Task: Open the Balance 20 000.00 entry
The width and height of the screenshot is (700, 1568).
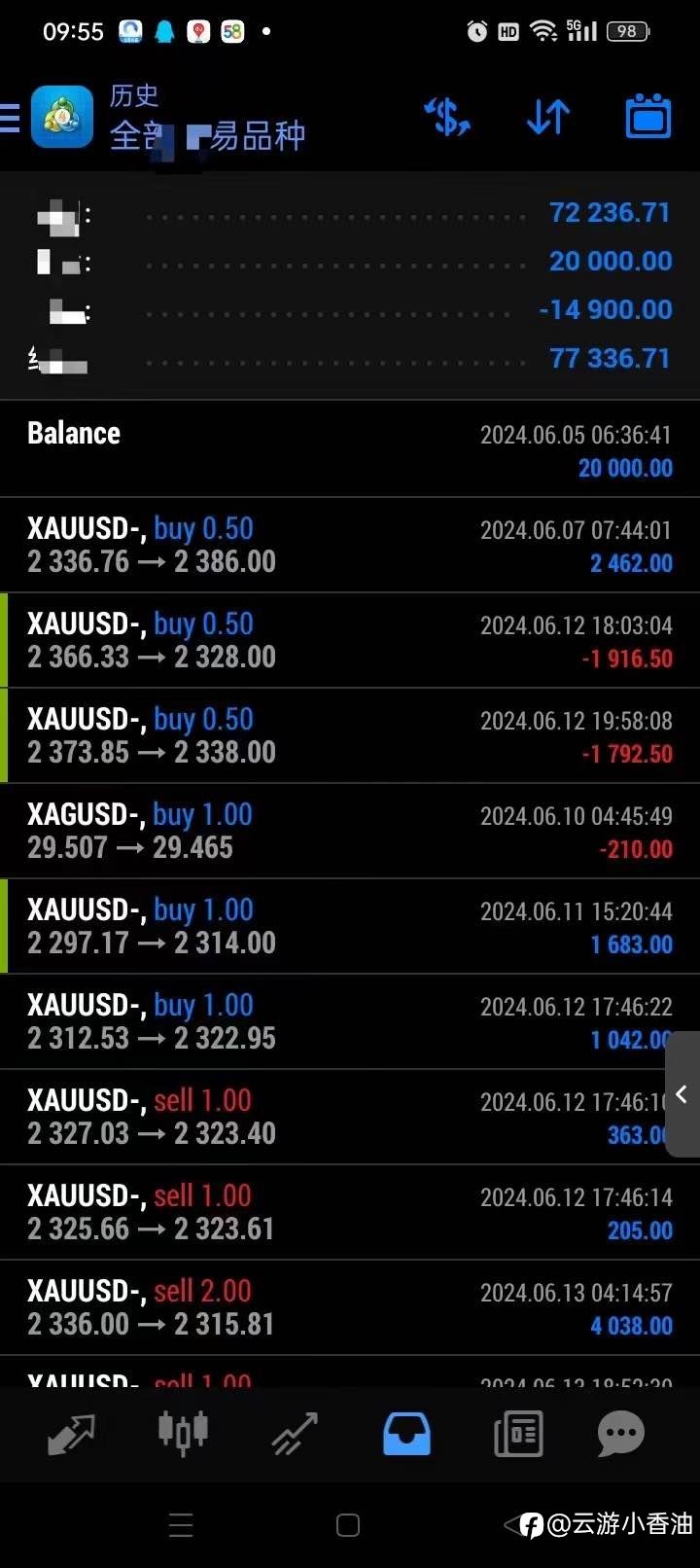Action: (x=350, y=449)
